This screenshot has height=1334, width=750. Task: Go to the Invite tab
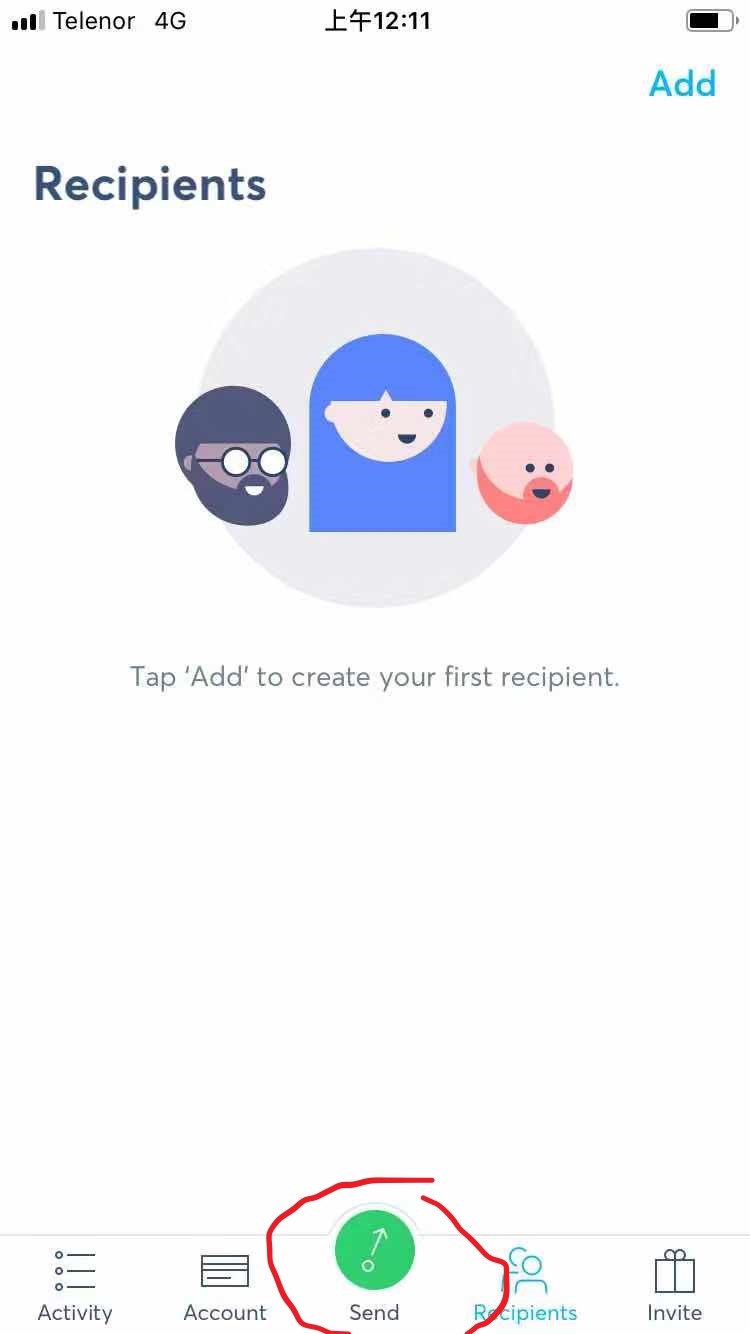coord(674,1284)
